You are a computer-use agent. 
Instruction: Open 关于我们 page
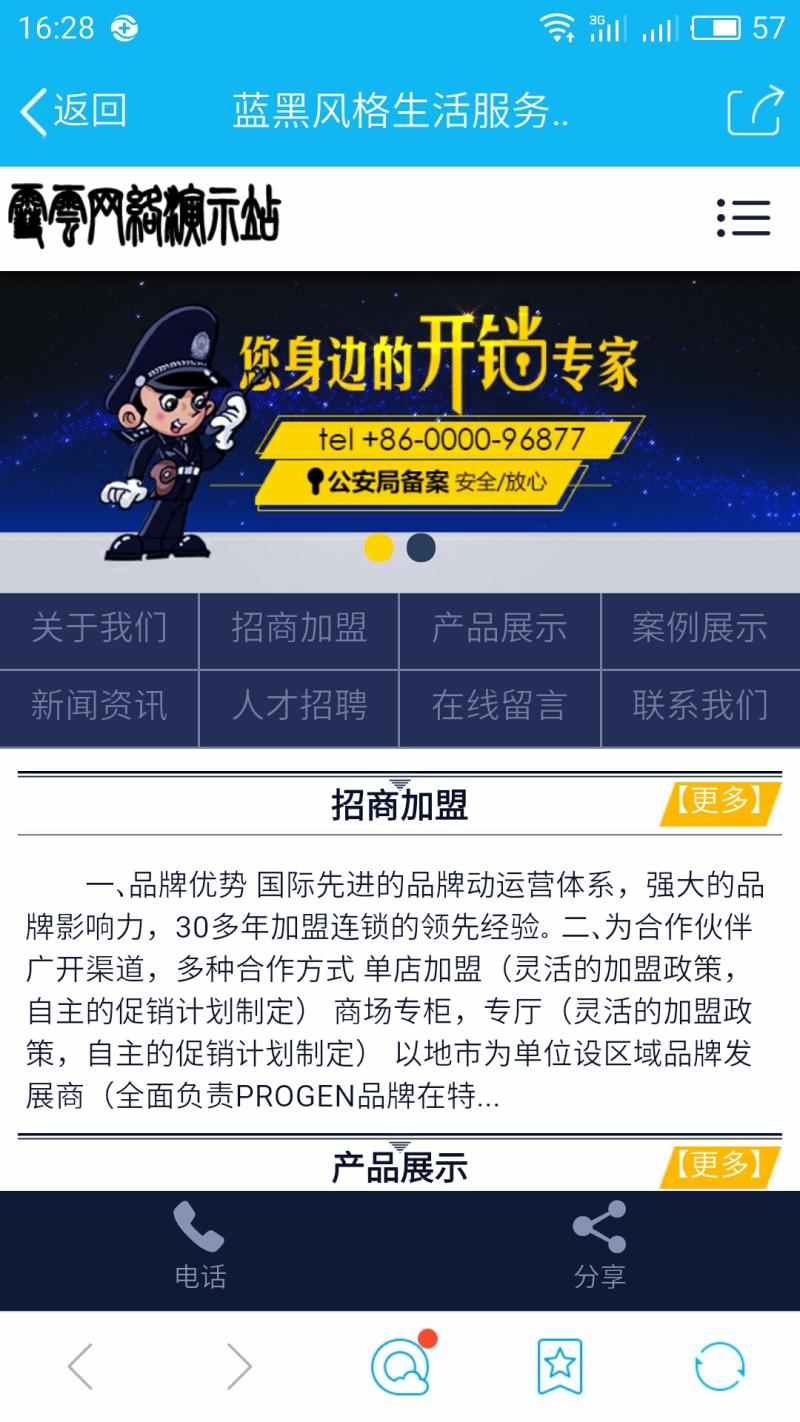(x=99, y=629)
